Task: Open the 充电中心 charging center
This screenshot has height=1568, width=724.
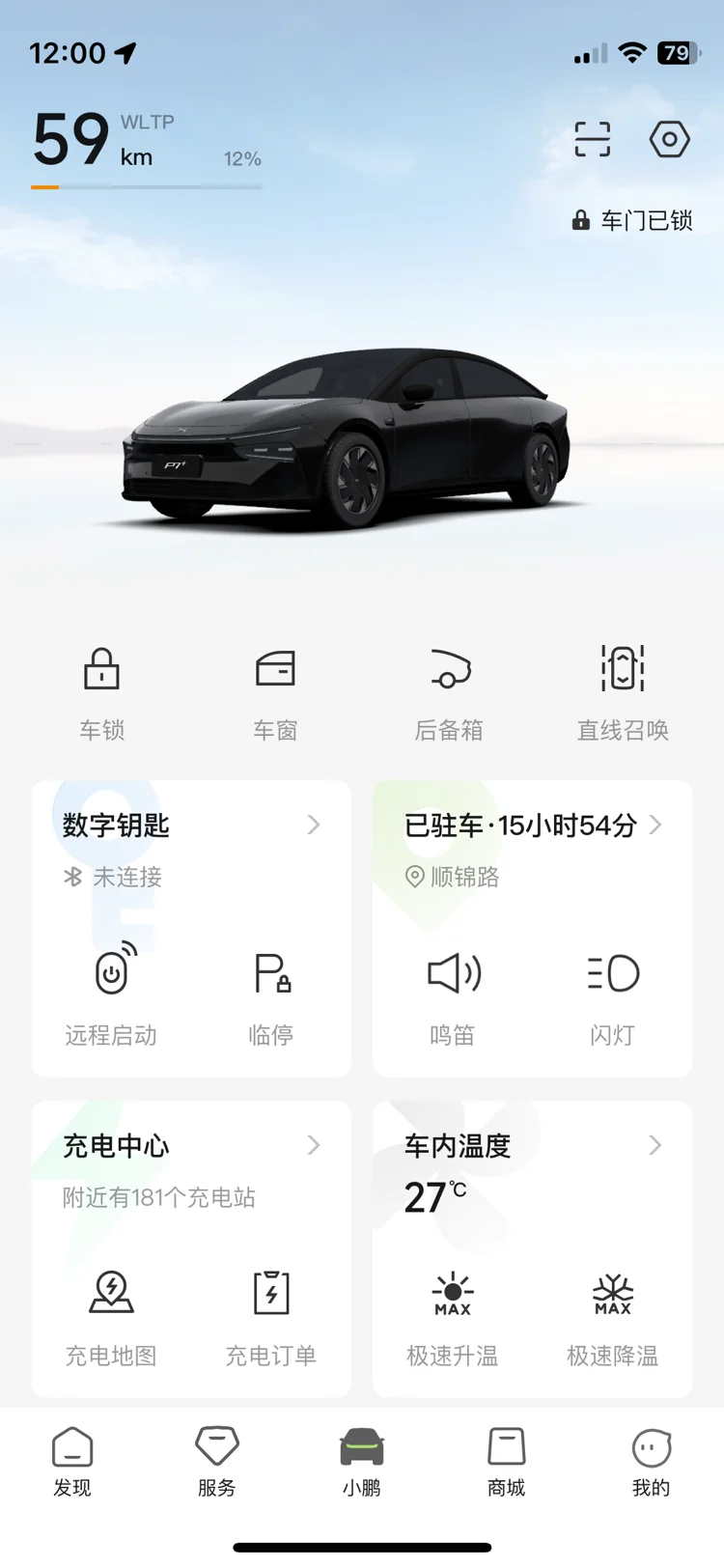Action: coord(191,1146)
